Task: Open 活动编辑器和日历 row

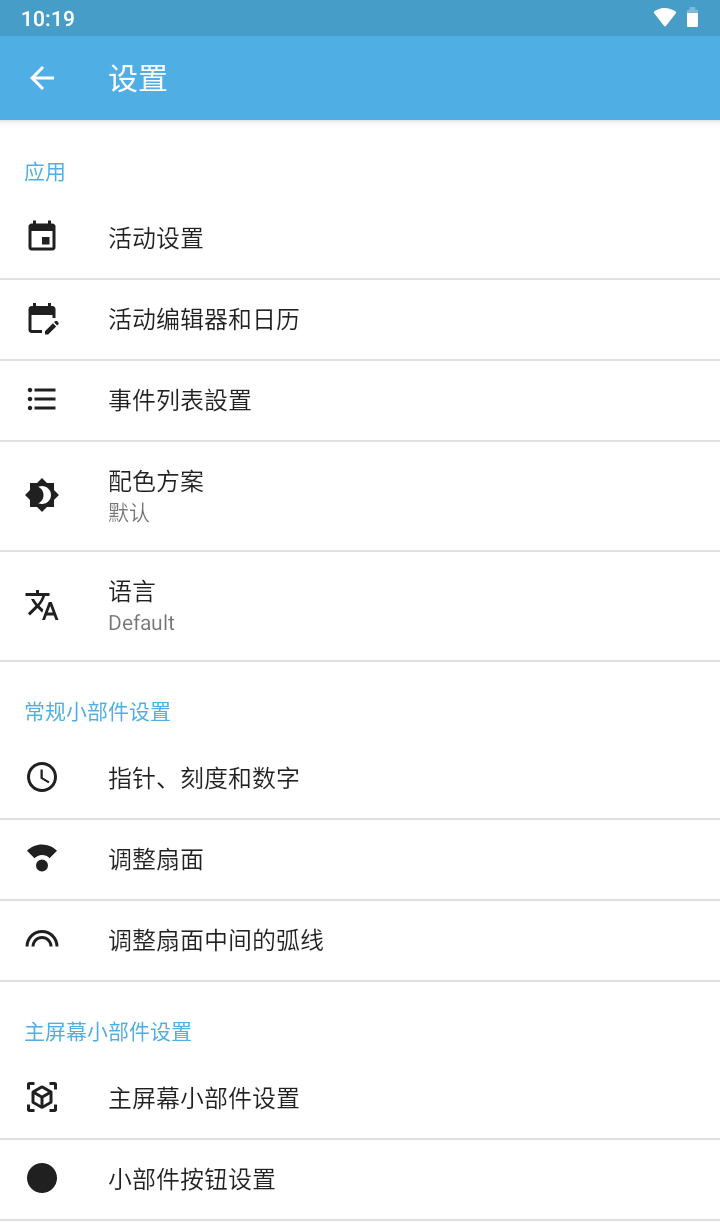Action: pos(360,319)
